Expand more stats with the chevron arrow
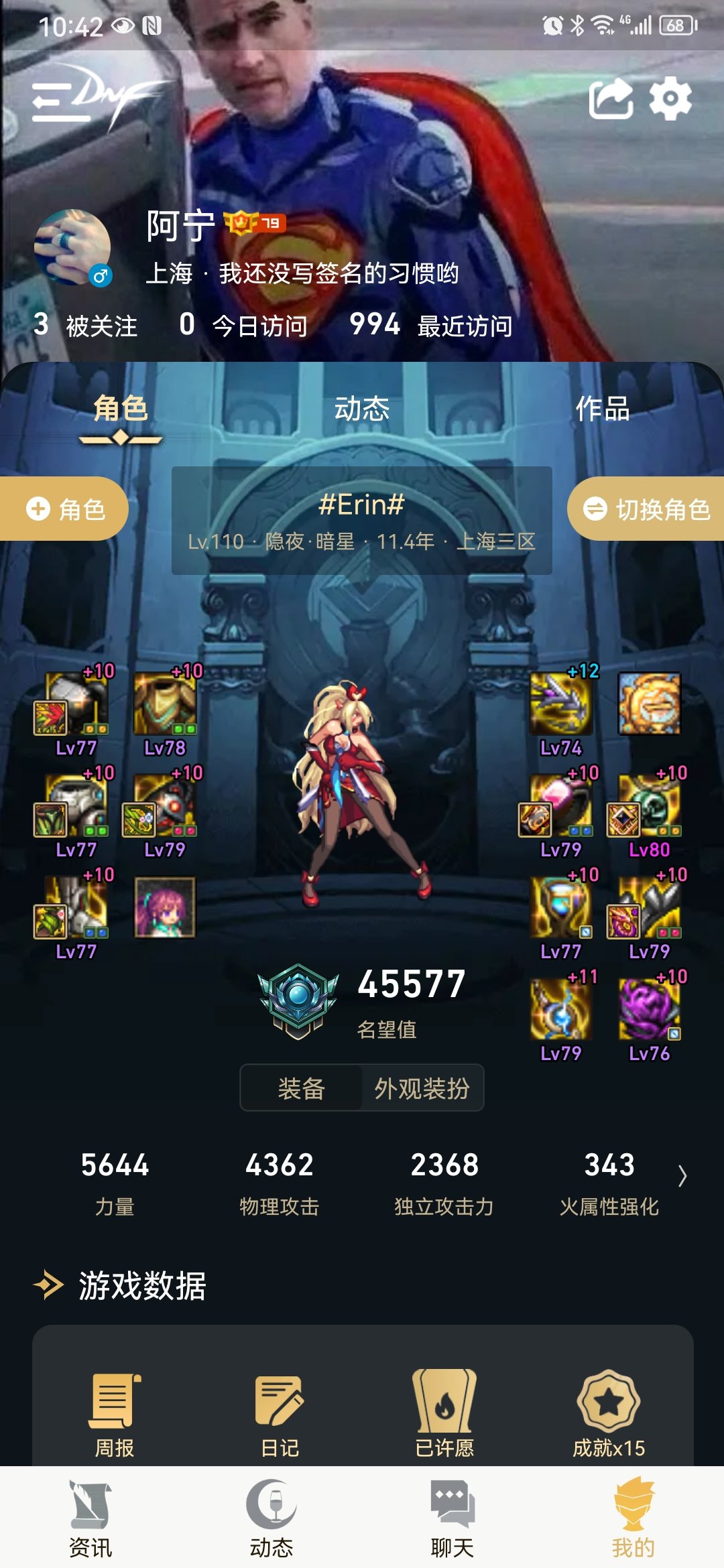Screen dimensions: 724x1568 (x=682, y=1176)
